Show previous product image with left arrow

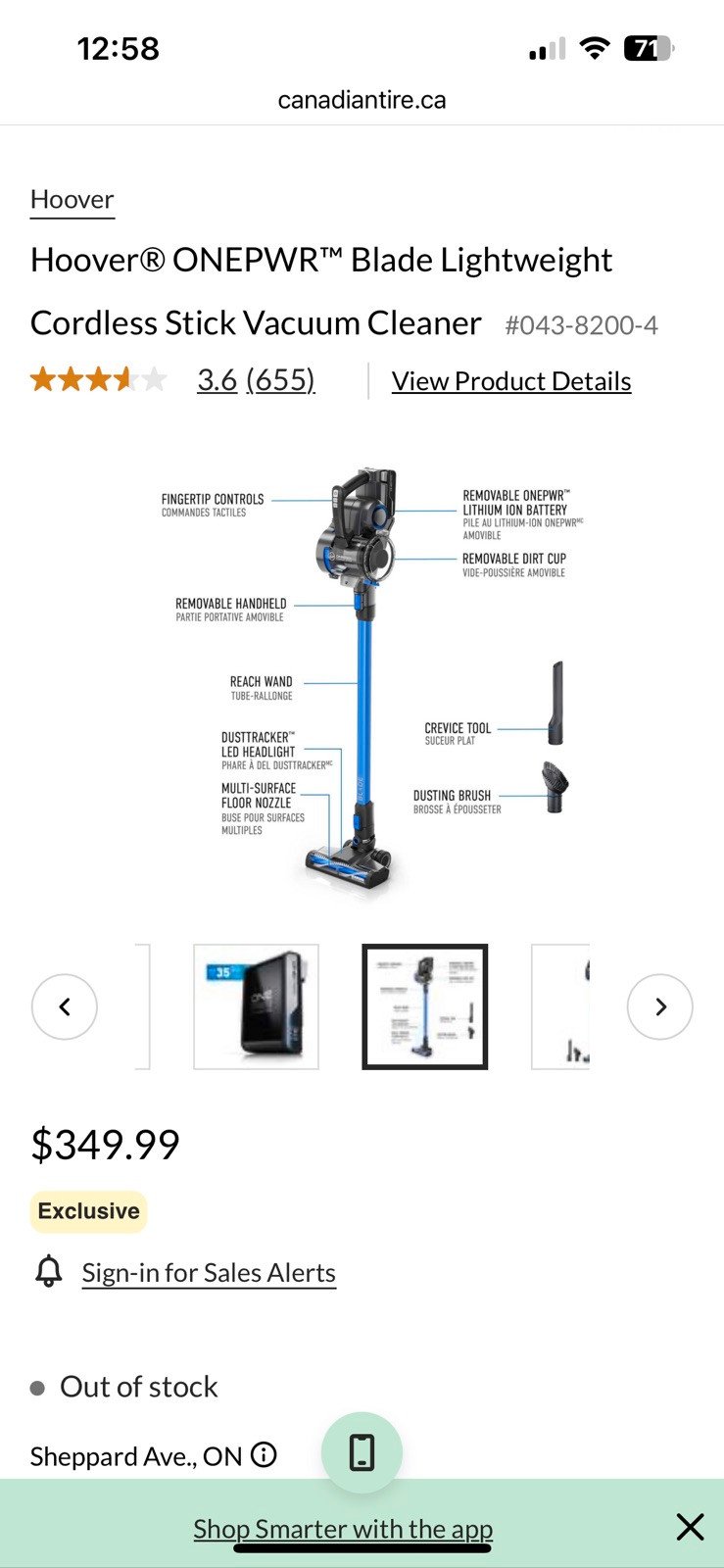pyautogui.click(x=65, y=1006)
